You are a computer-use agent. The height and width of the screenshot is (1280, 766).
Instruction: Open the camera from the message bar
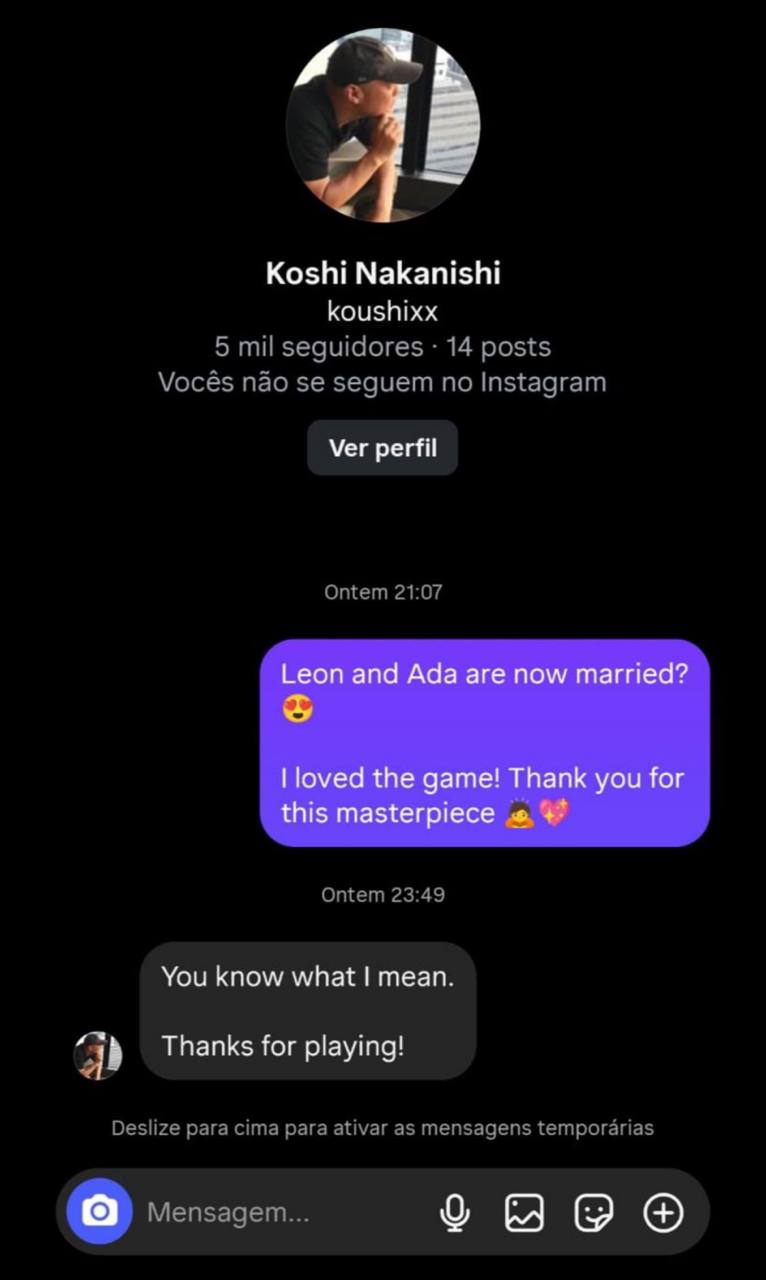tap(99, 1213)
